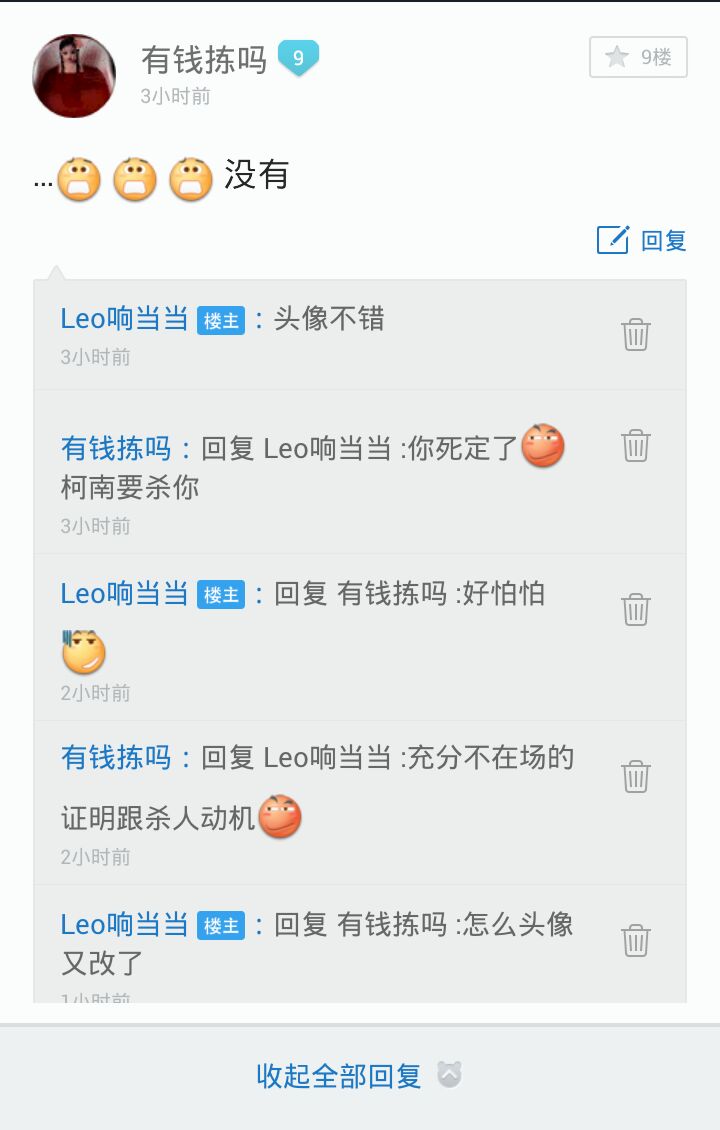Tap the 回复 reply button
The image size is (720, 1130).
pos(642,240)
